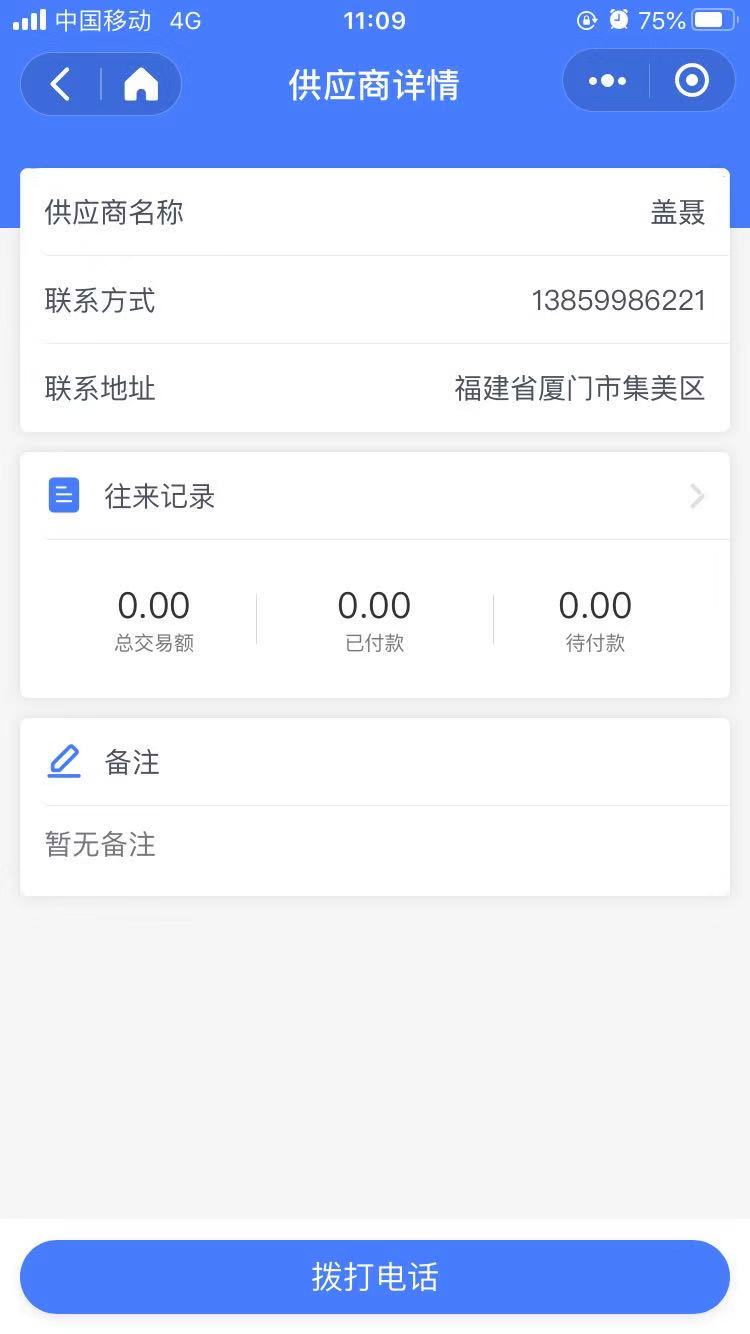Image resolution: width=750 pixels, height=1334 pixels.
Task: Go back using the back arrow
Action: click(61, 84)
